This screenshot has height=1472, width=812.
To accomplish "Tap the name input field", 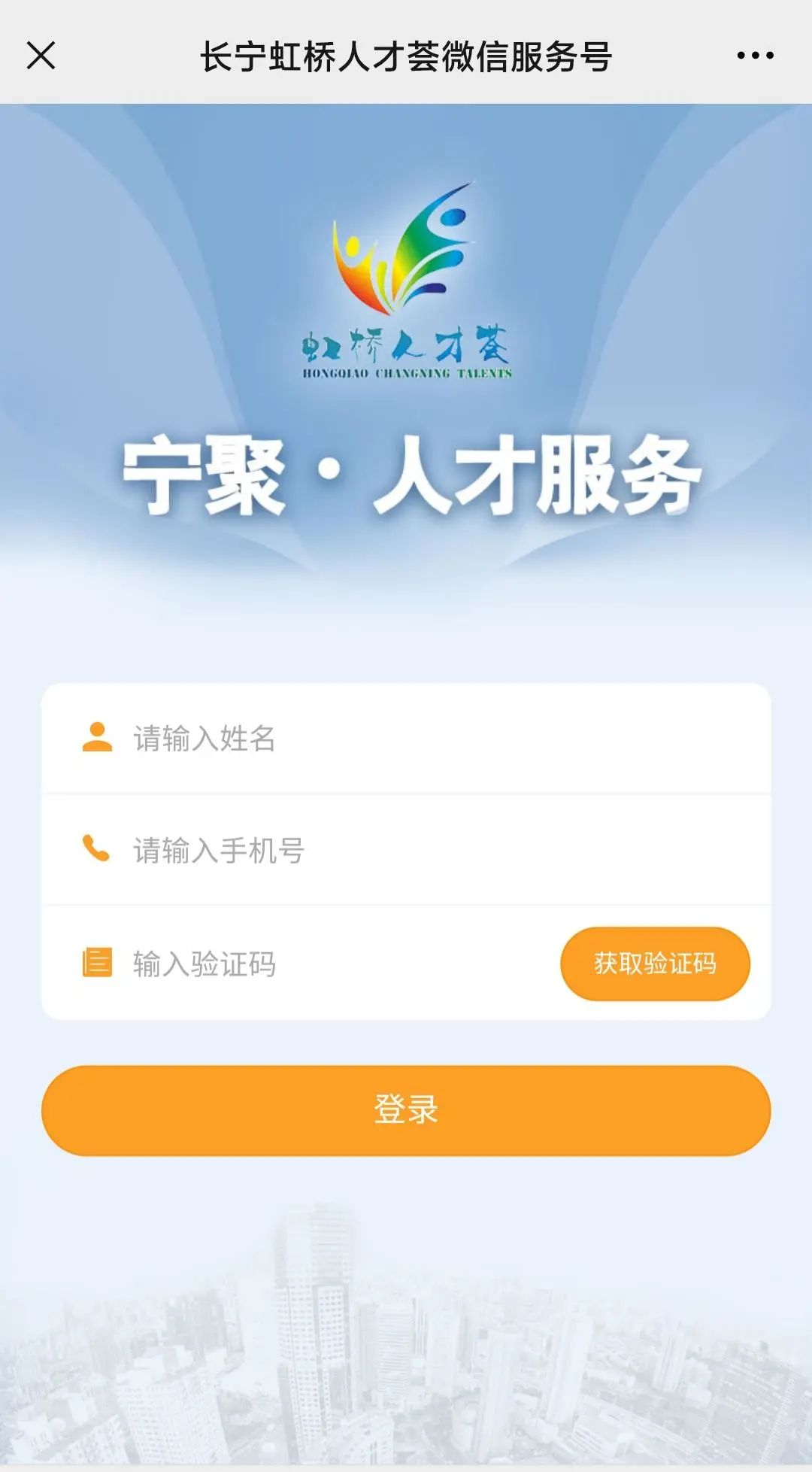I will [406, 739].
